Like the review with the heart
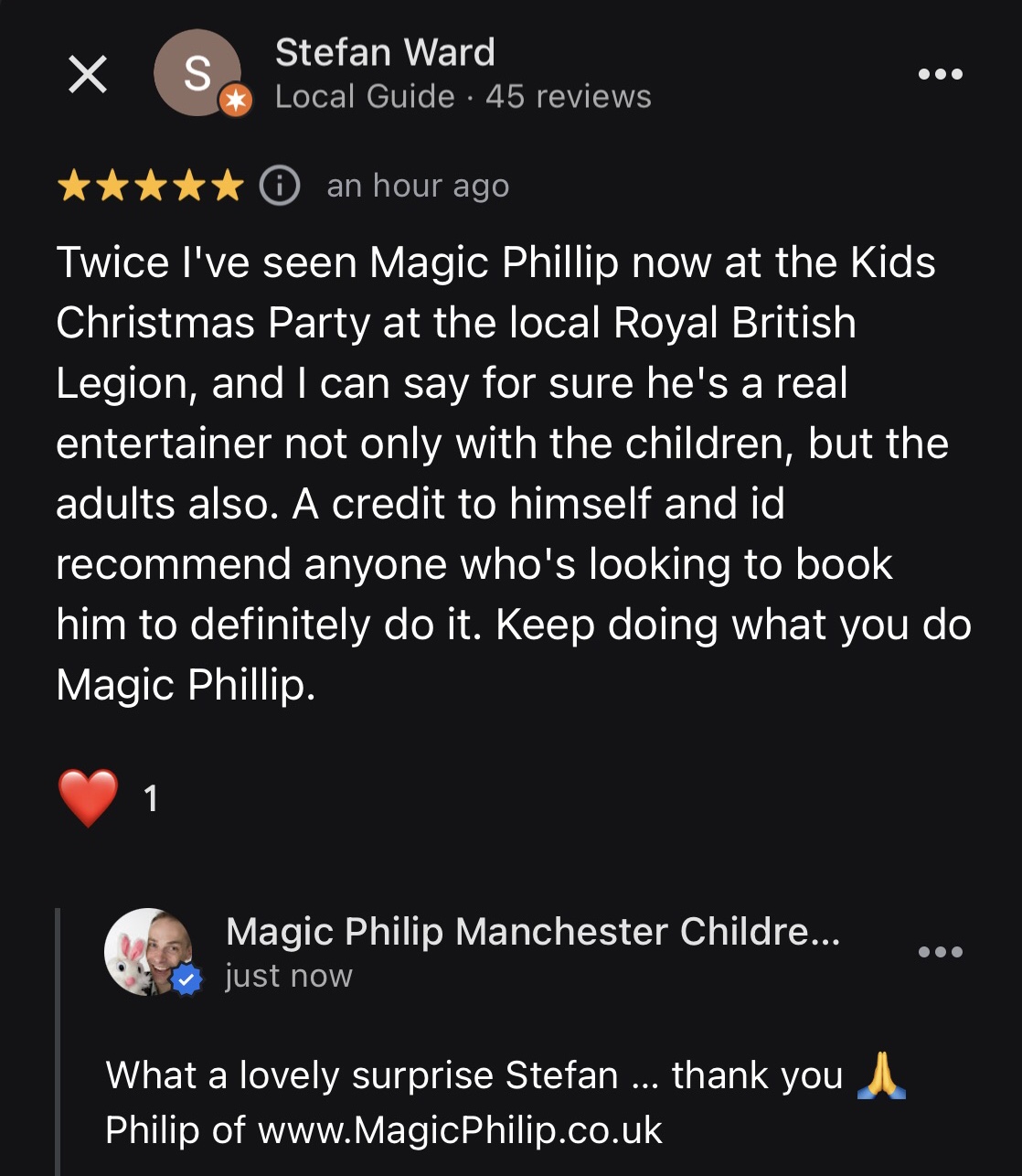Image resolution: width=1022 pixels, height=1176 pixels. pos(89,797)
